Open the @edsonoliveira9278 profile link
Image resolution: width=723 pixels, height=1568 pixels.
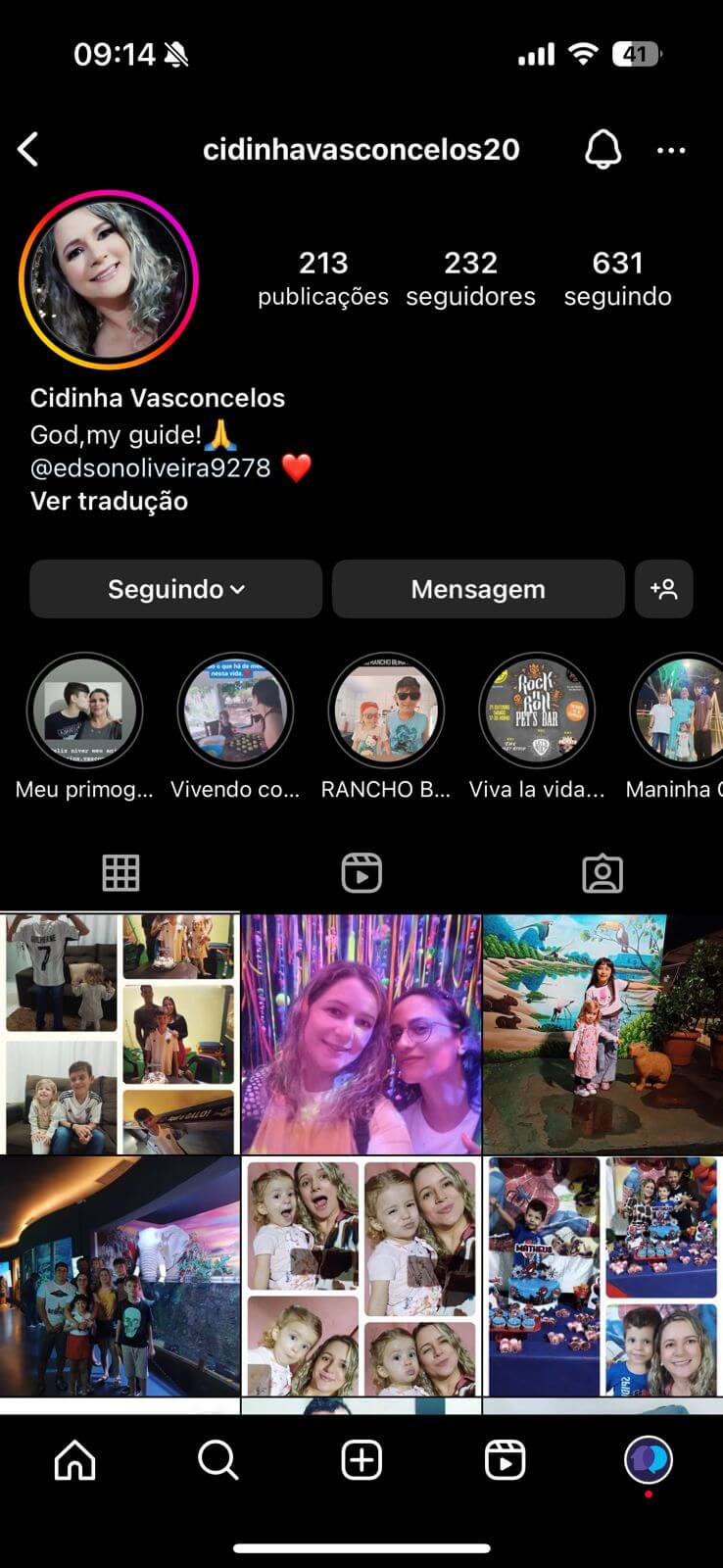(150, 467)
